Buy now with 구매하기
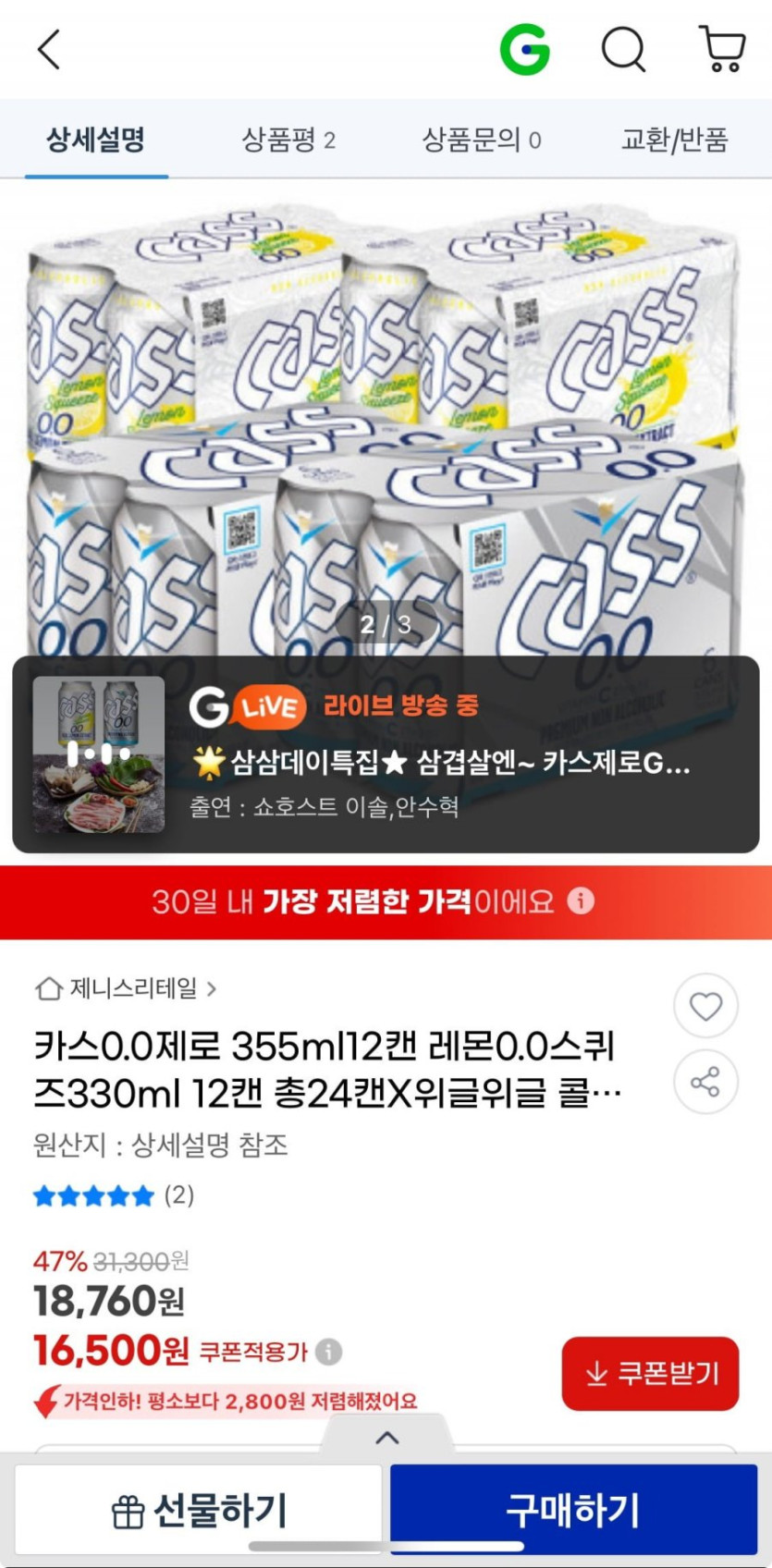772x1568 pixels. [x=573, y=1510]
